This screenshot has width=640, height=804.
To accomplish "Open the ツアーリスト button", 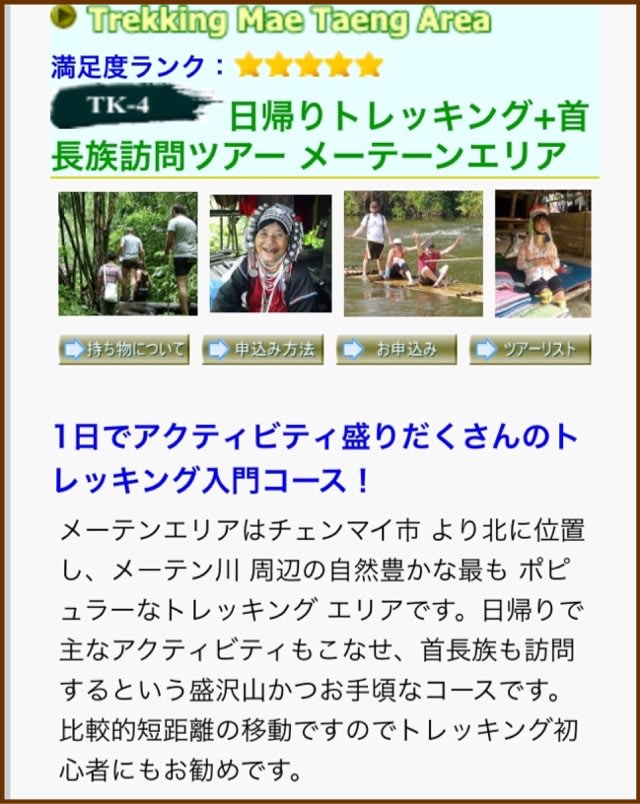I will tap(530, 350).
